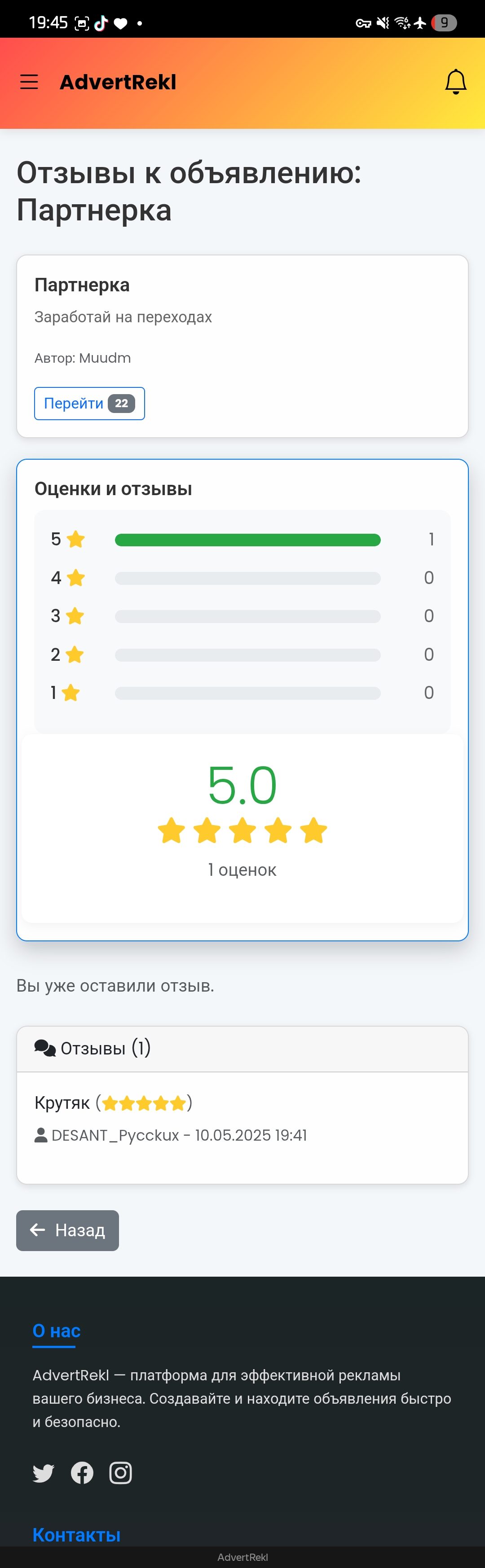Open the notifications bell
The width and height of the screenshot is (485, 1568).
point(455,82)
